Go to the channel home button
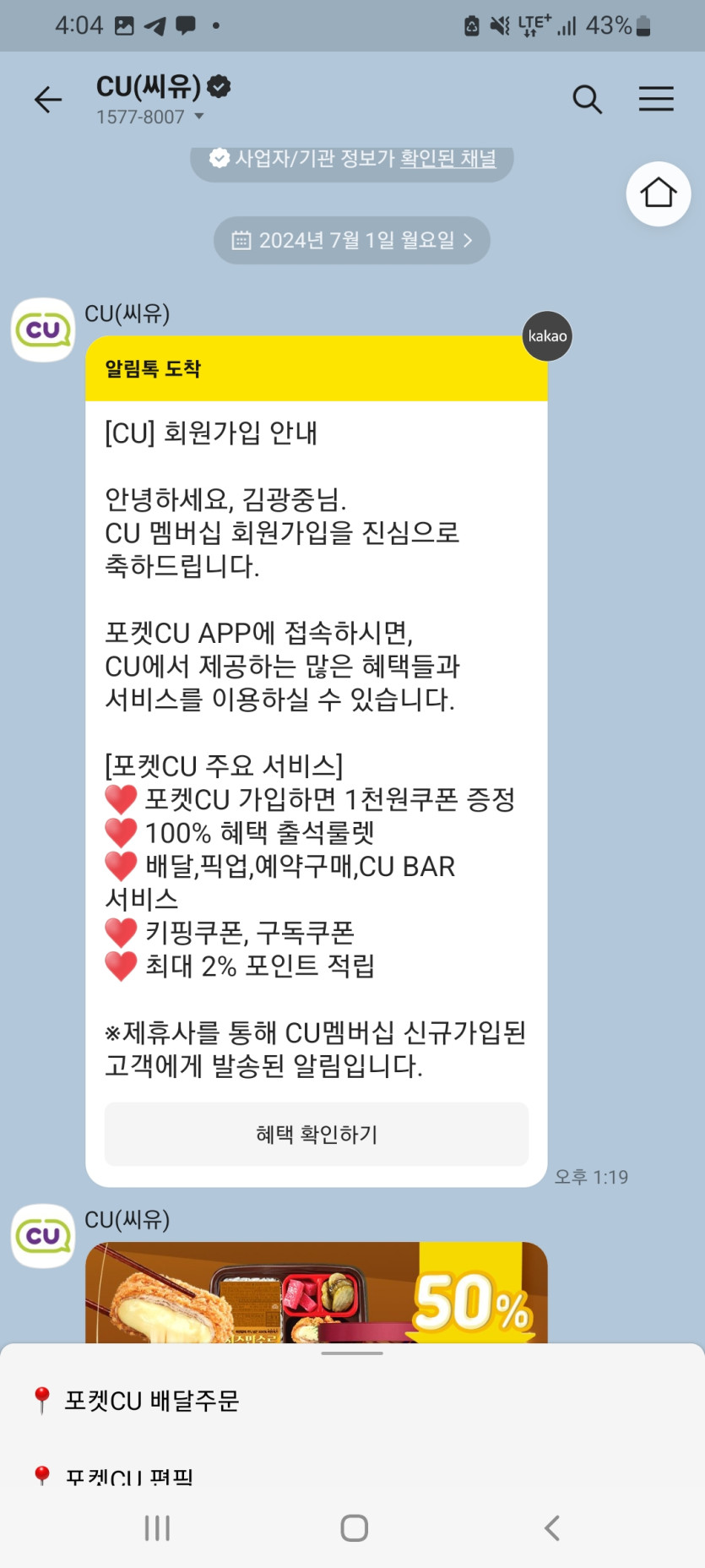705x1568 pixels. point(658,193)
